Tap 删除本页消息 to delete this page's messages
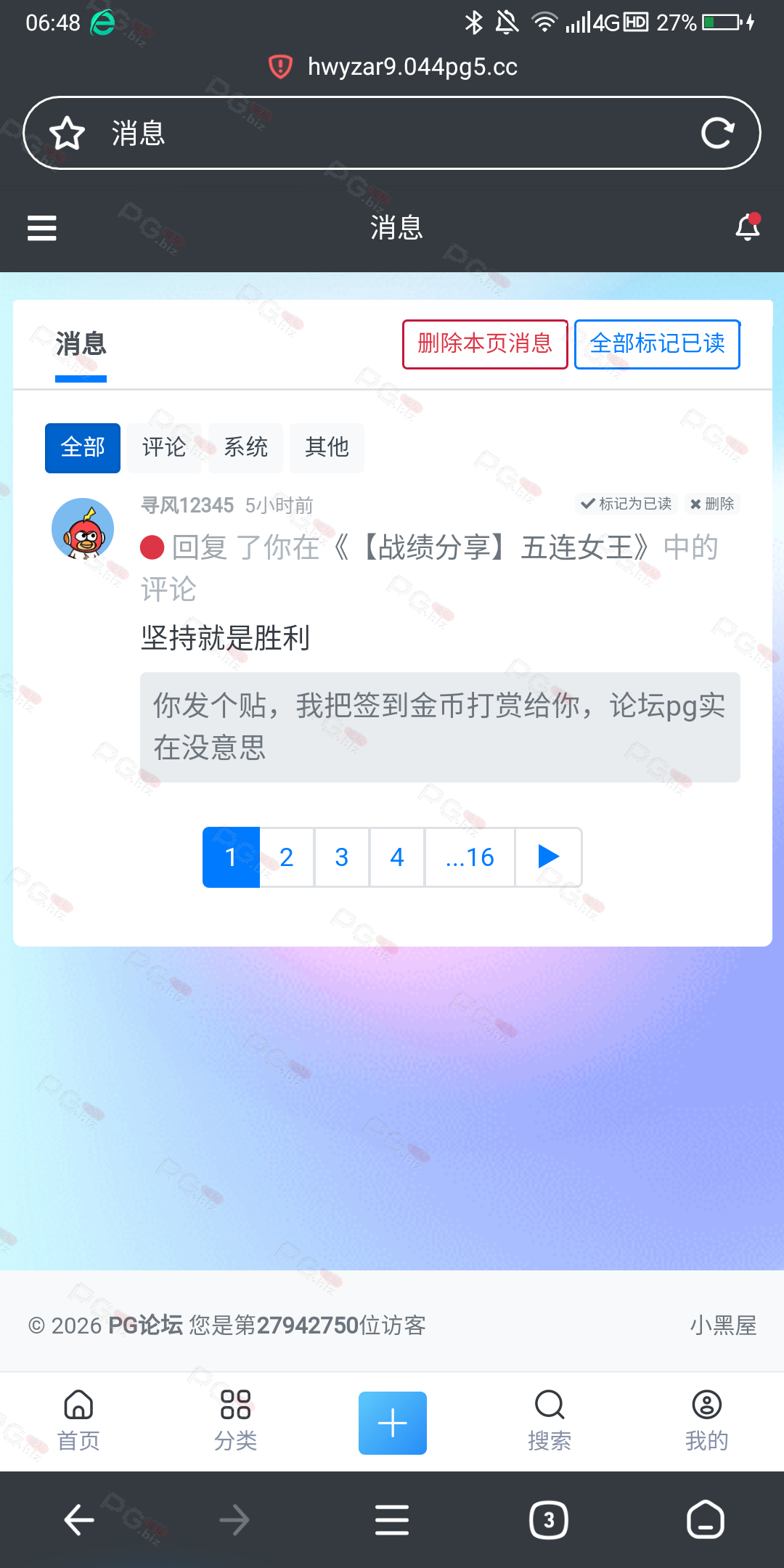The height and width of the screenshot is (1568, 784). pyautogui.click(x=485, y=344)
